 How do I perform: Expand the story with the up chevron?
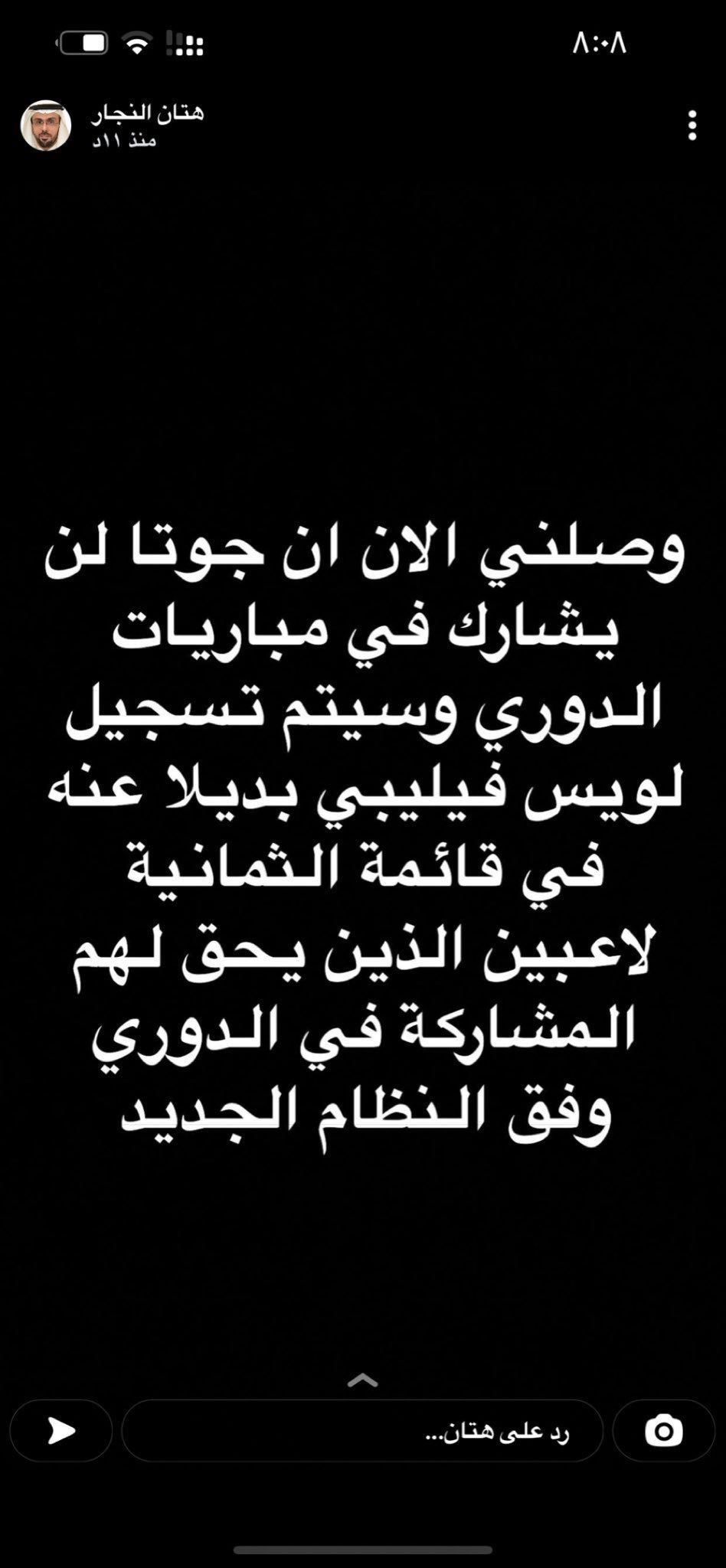pyautogui.click(x=362, y=1381)
